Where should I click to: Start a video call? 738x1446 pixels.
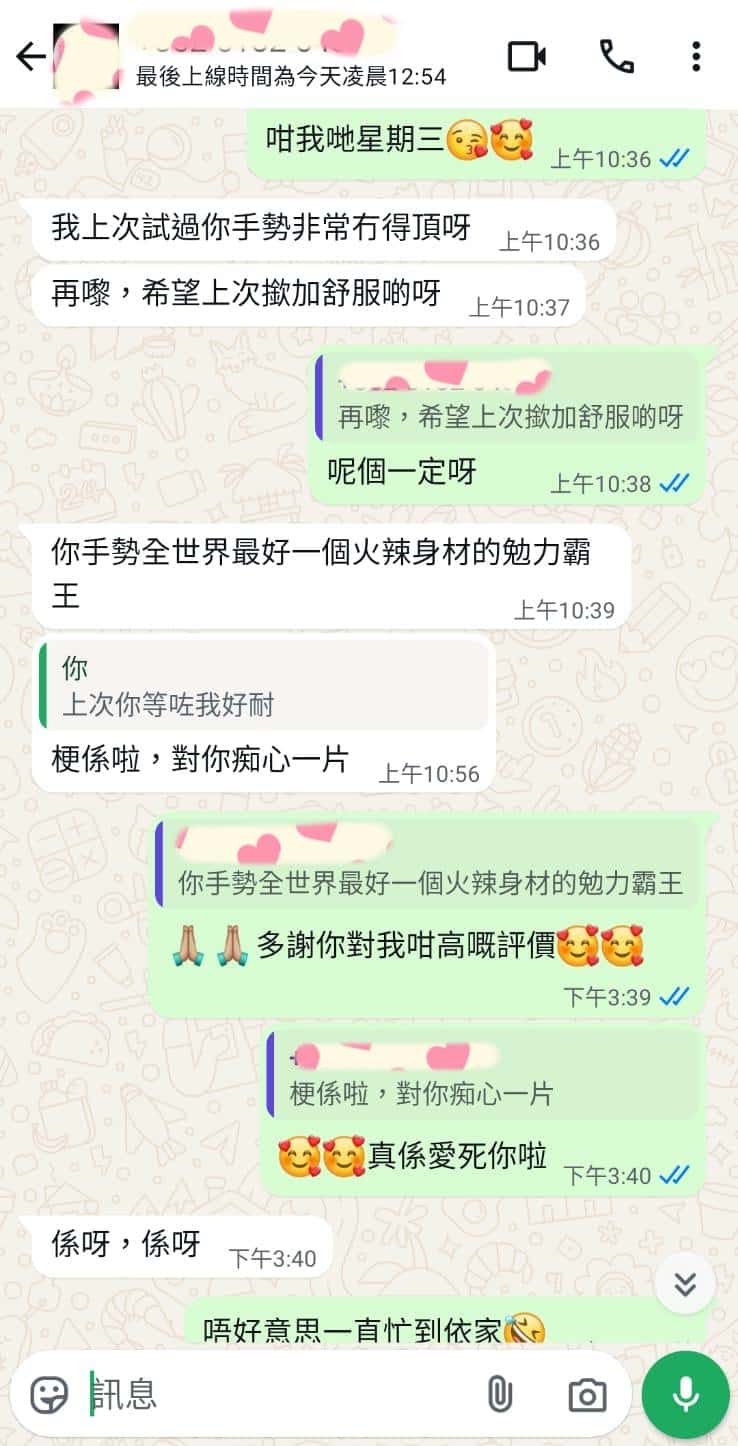[527, 57]
